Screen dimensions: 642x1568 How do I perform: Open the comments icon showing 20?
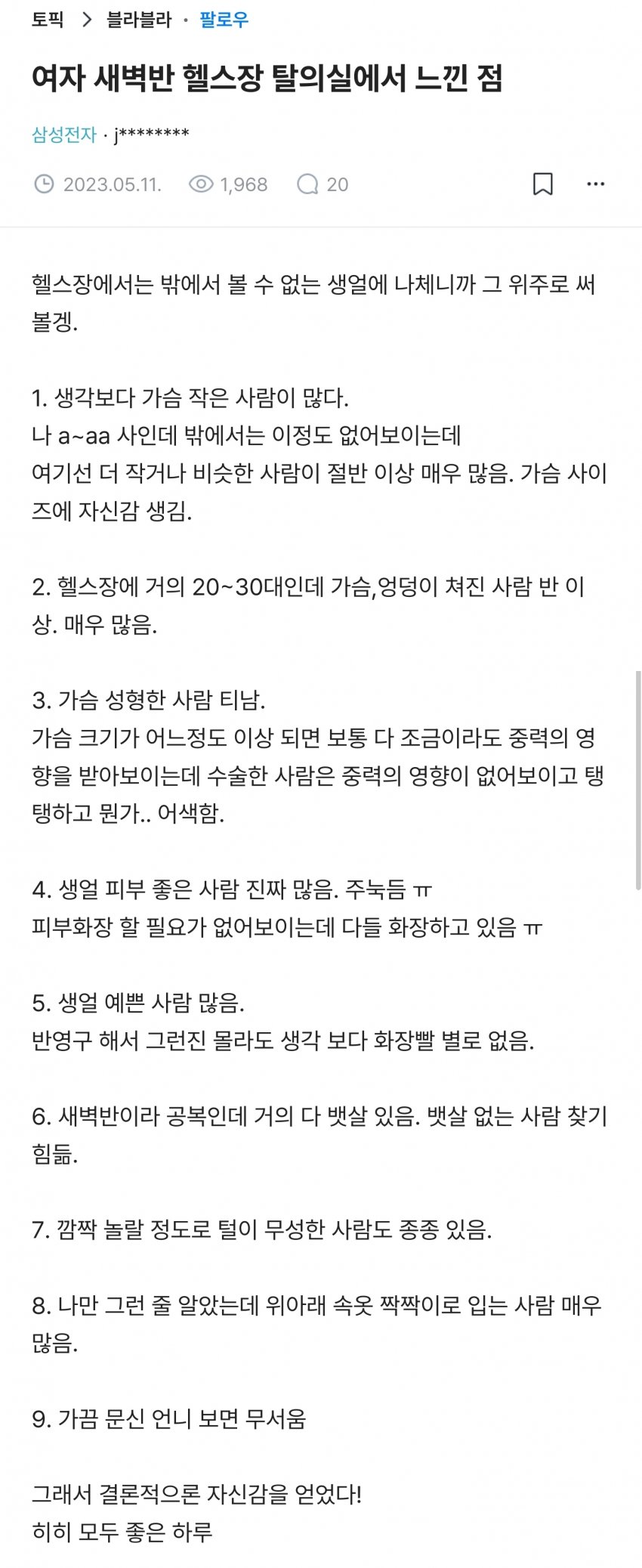tap(308, 184)
